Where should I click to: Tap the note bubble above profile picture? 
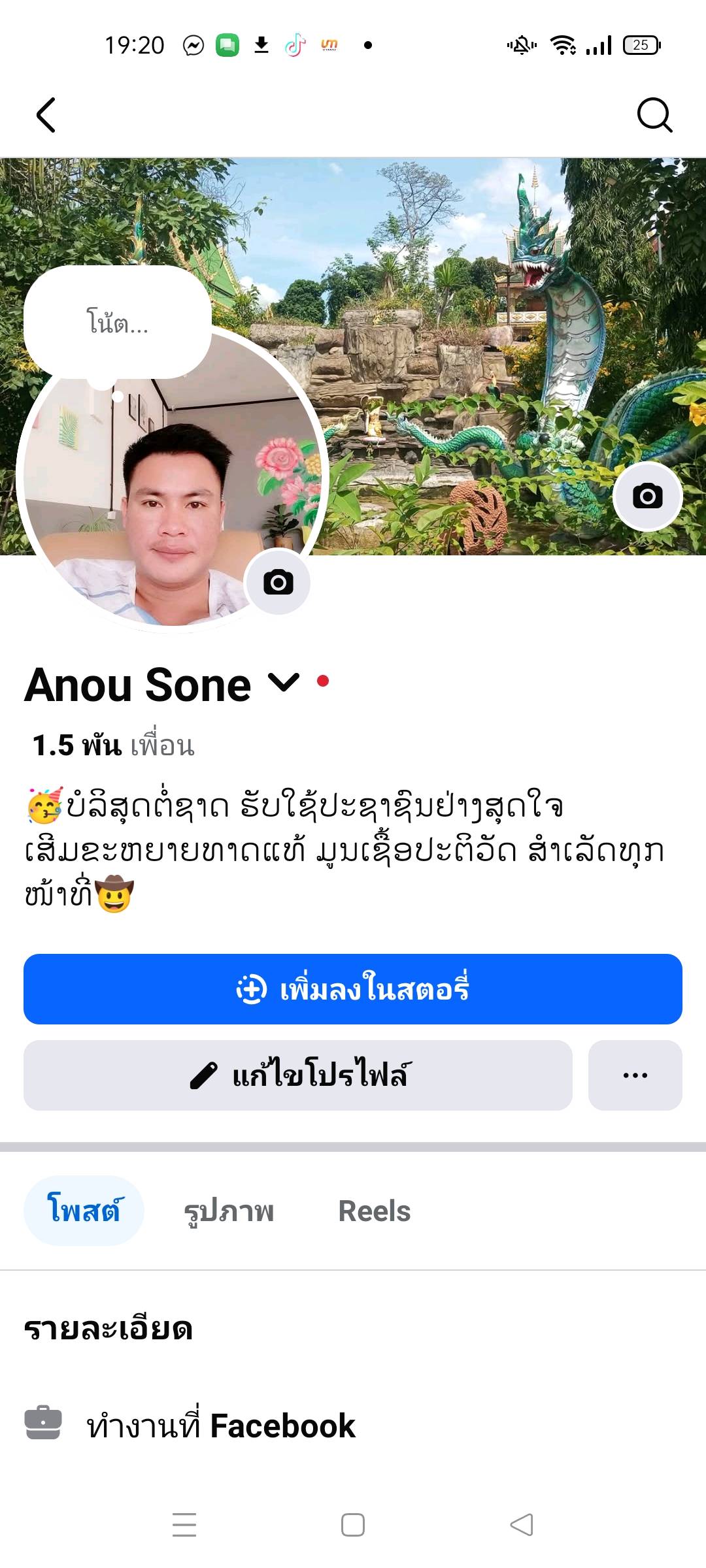tap(118, 323)
